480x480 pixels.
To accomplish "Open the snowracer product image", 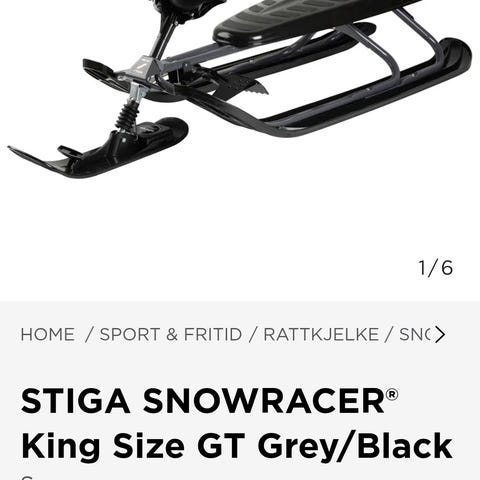I will [240, 90].
